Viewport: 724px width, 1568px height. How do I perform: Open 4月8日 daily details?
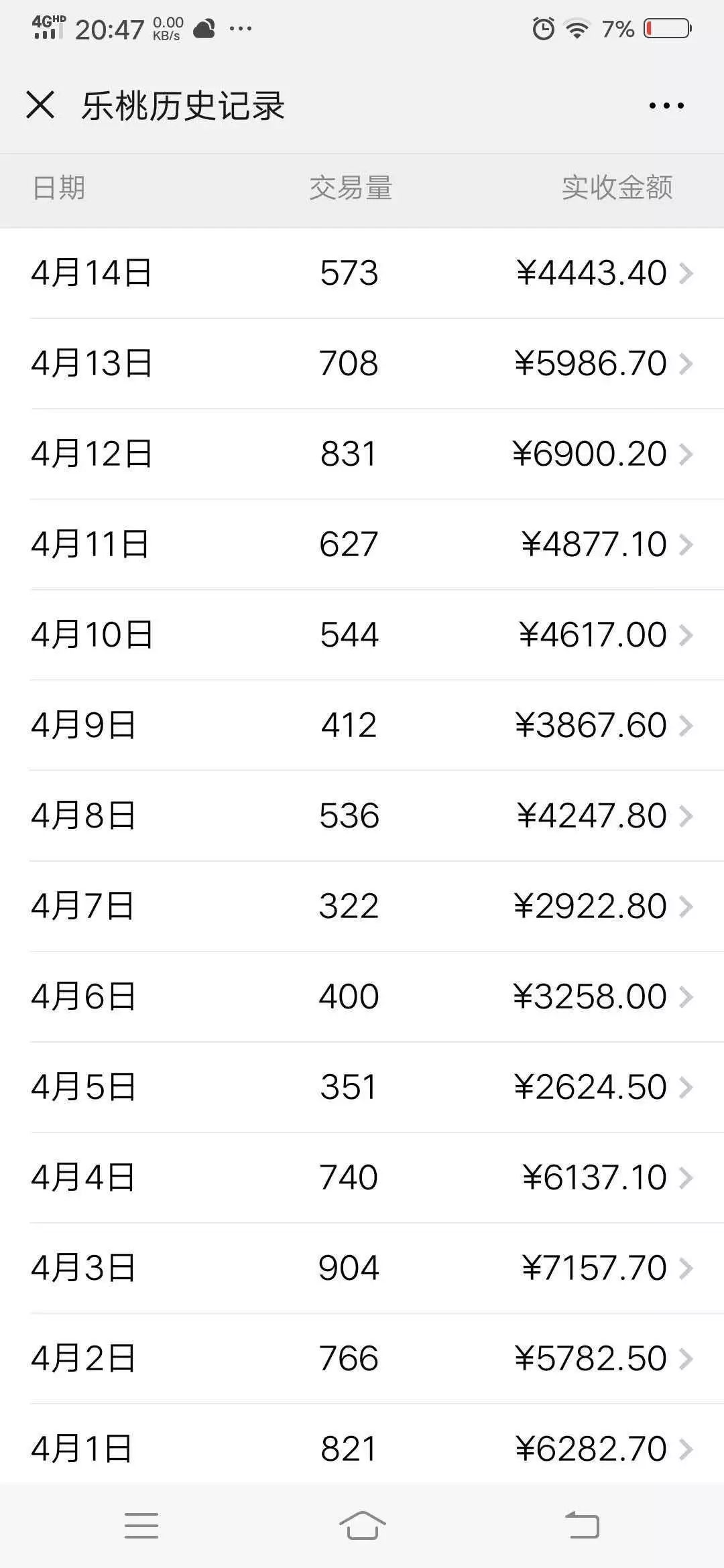pos(362,816)
